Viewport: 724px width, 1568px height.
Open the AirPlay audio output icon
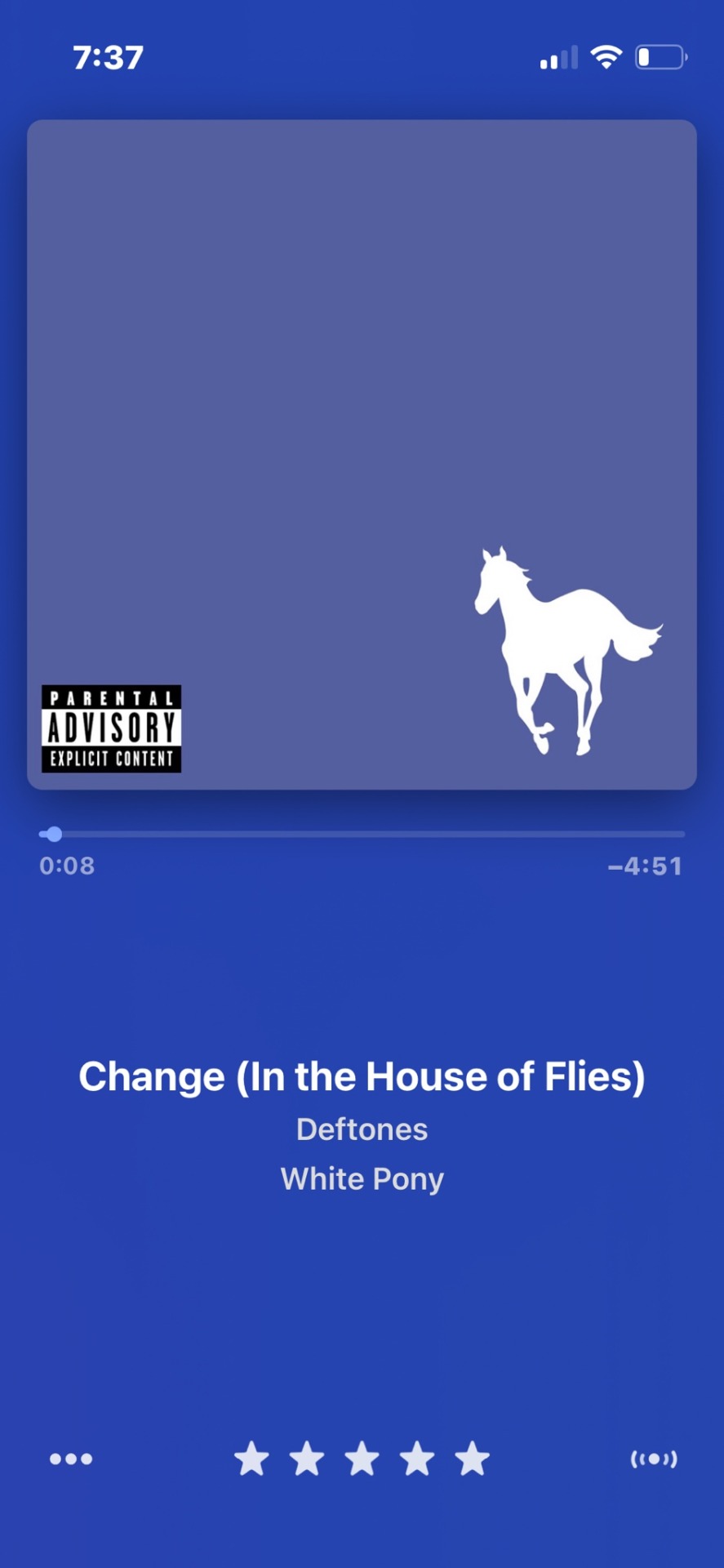[x=654, y=1459]
